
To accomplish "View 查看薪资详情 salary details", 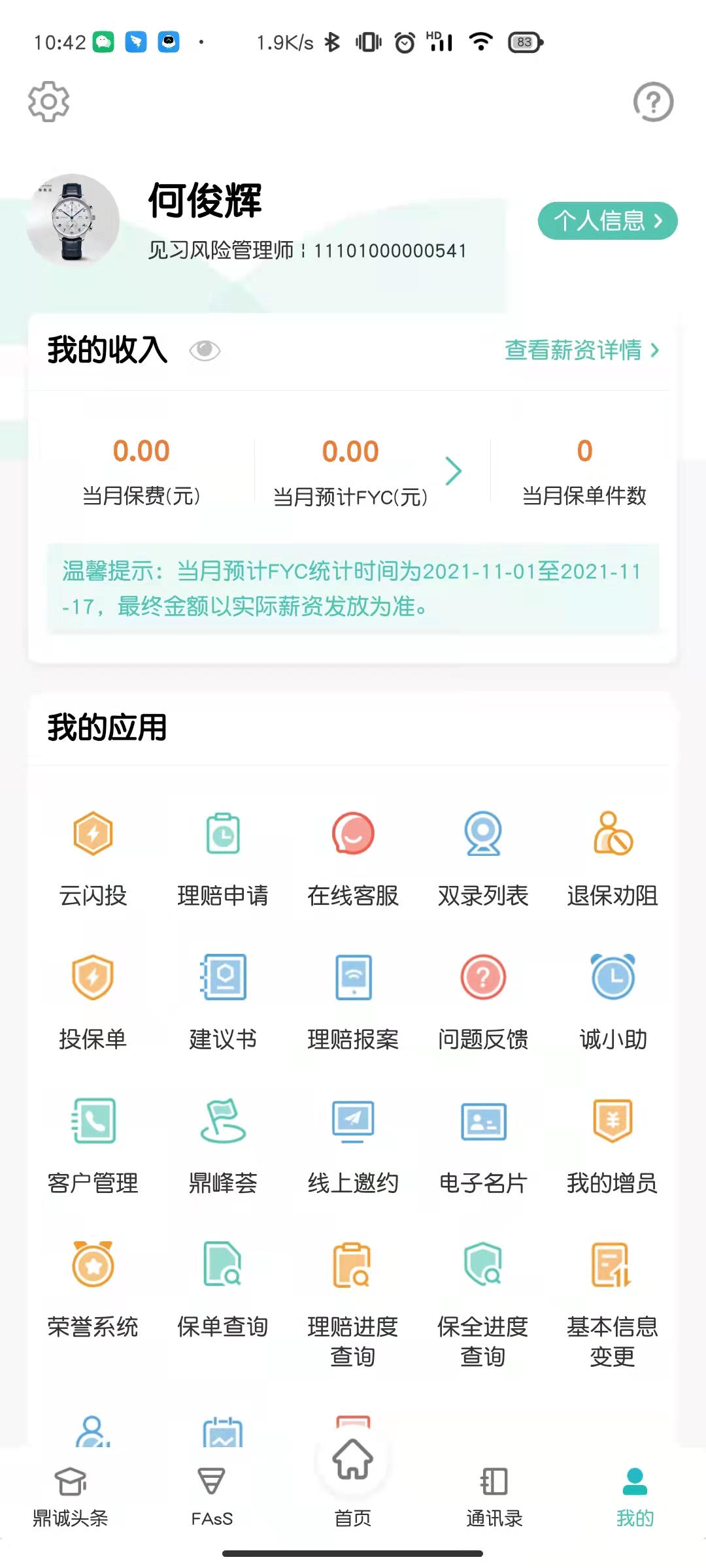I will (x=582, y=351).
